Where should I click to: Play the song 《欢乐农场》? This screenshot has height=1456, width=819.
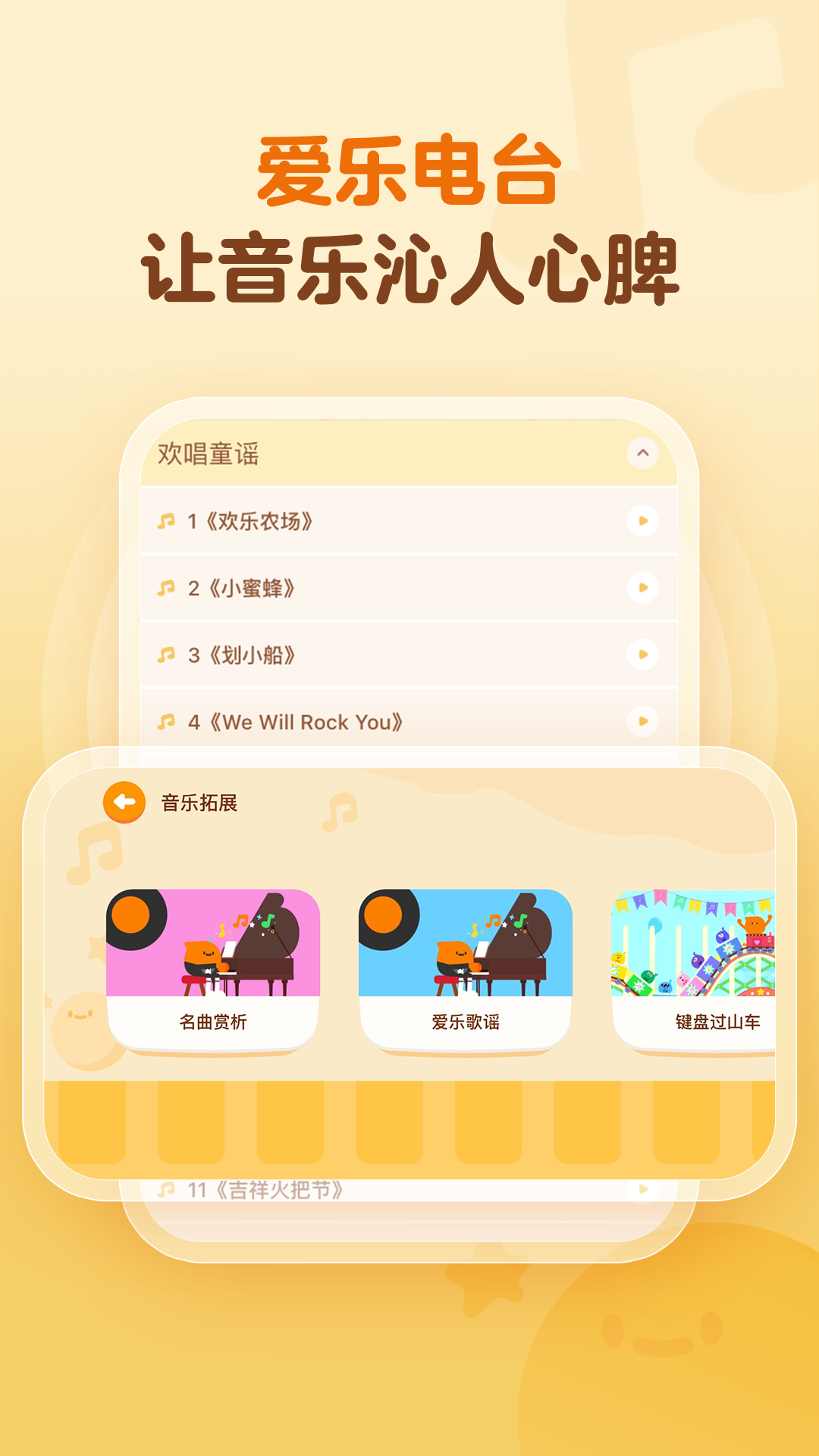[x=643, y=522]
